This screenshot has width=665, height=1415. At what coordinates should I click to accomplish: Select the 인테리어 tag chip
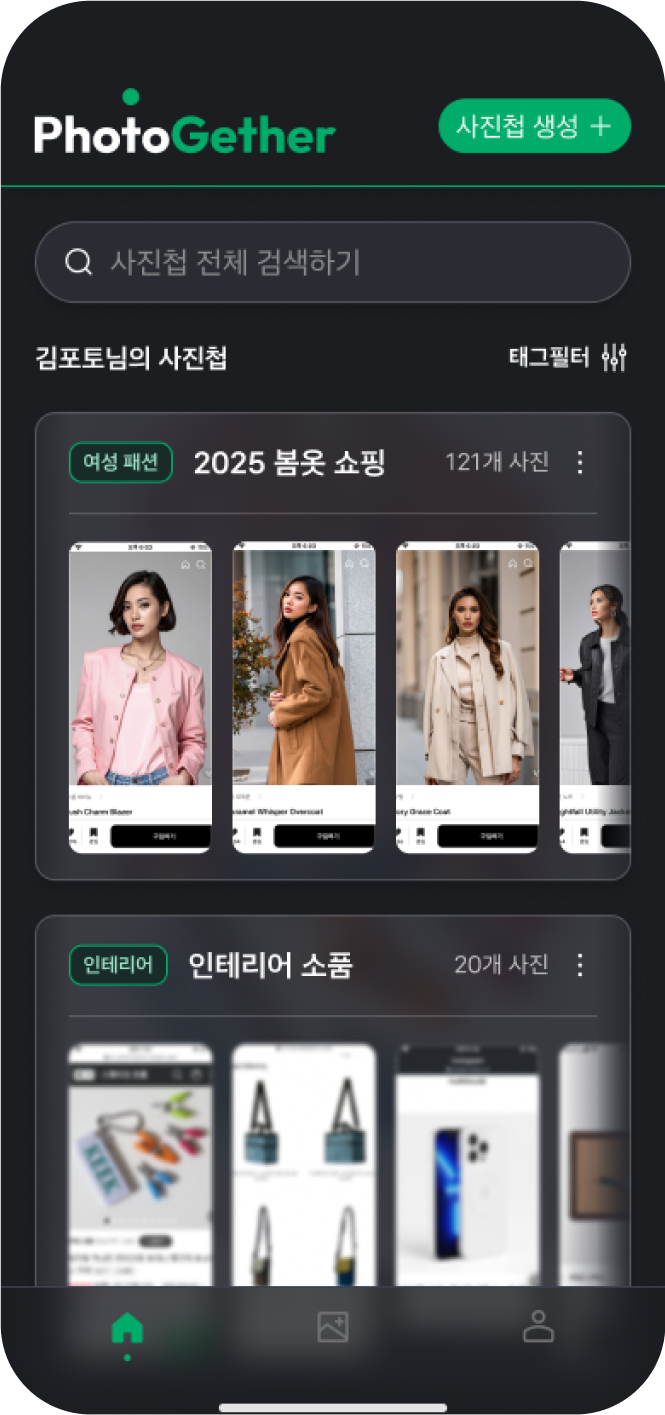[x=118, y=965]
